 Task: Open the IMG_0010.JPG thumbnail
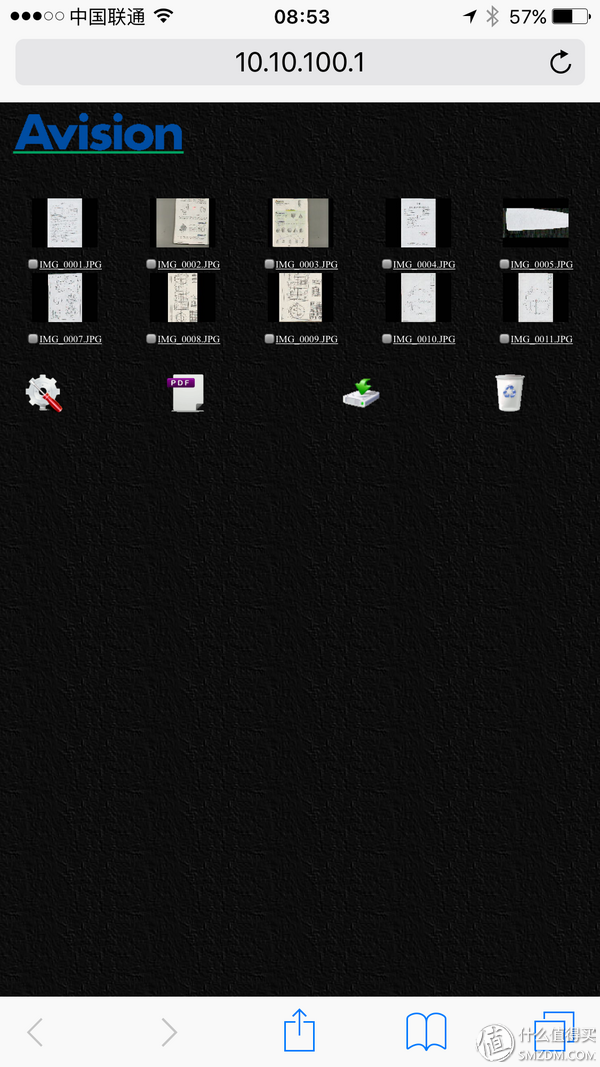click(x=418, y=297)
